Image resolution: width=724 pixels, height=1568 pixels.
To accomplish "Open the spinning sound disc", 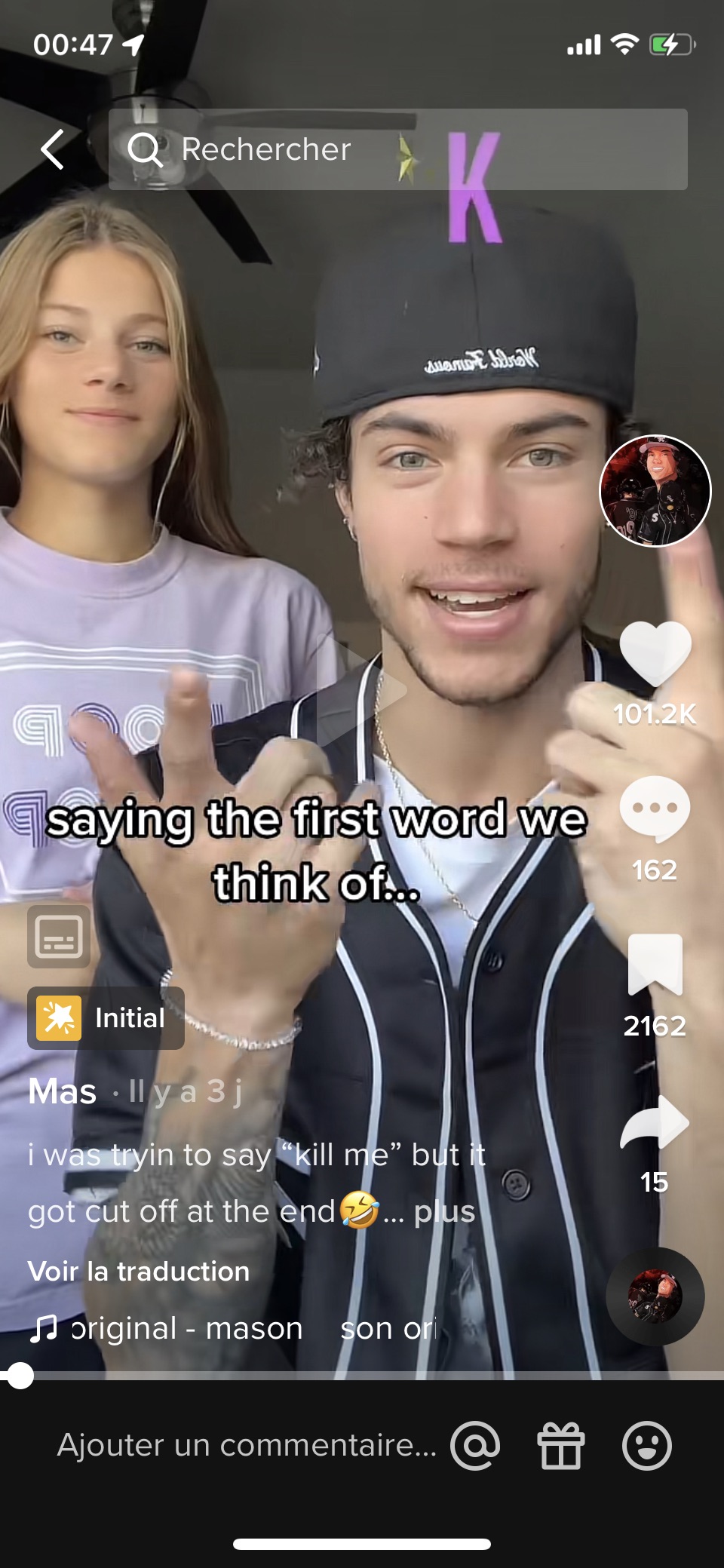I will click(x=655, y=1296).
